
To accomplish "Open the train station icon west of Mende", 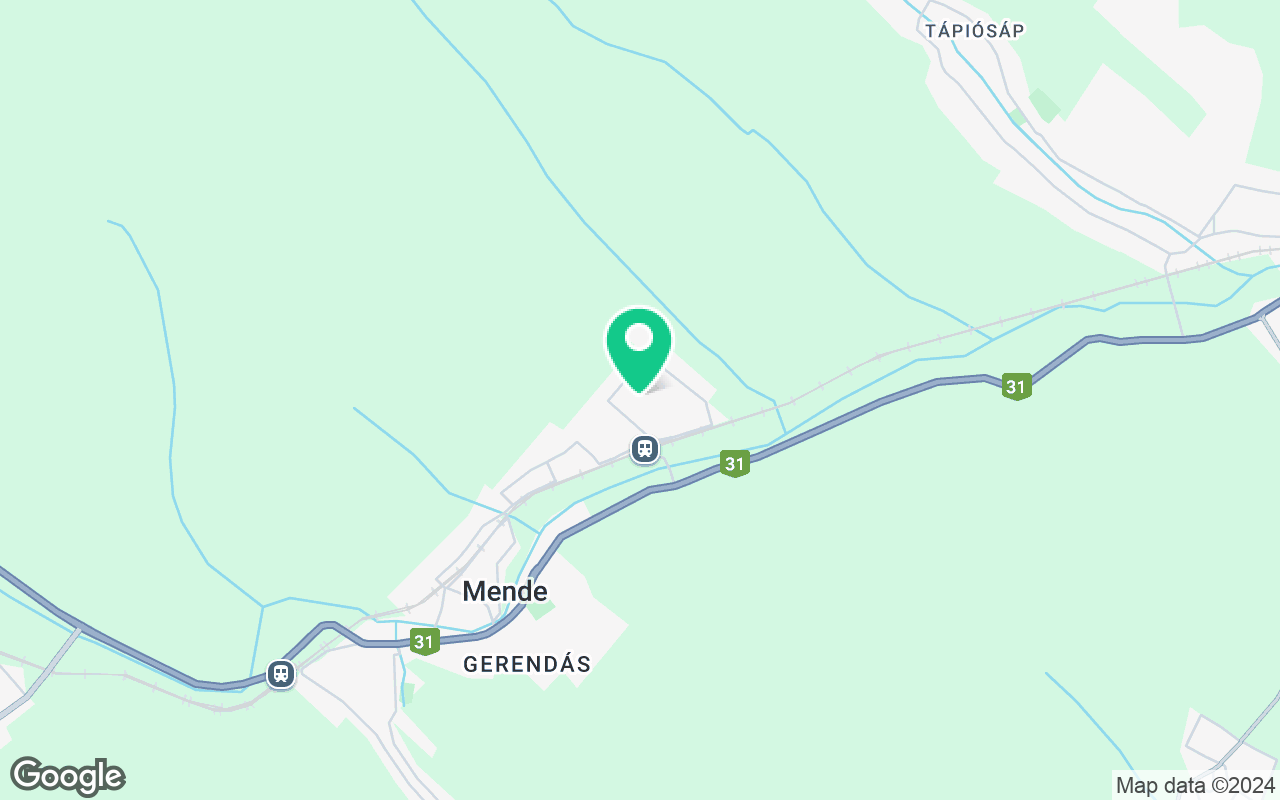I will [281, 674].
